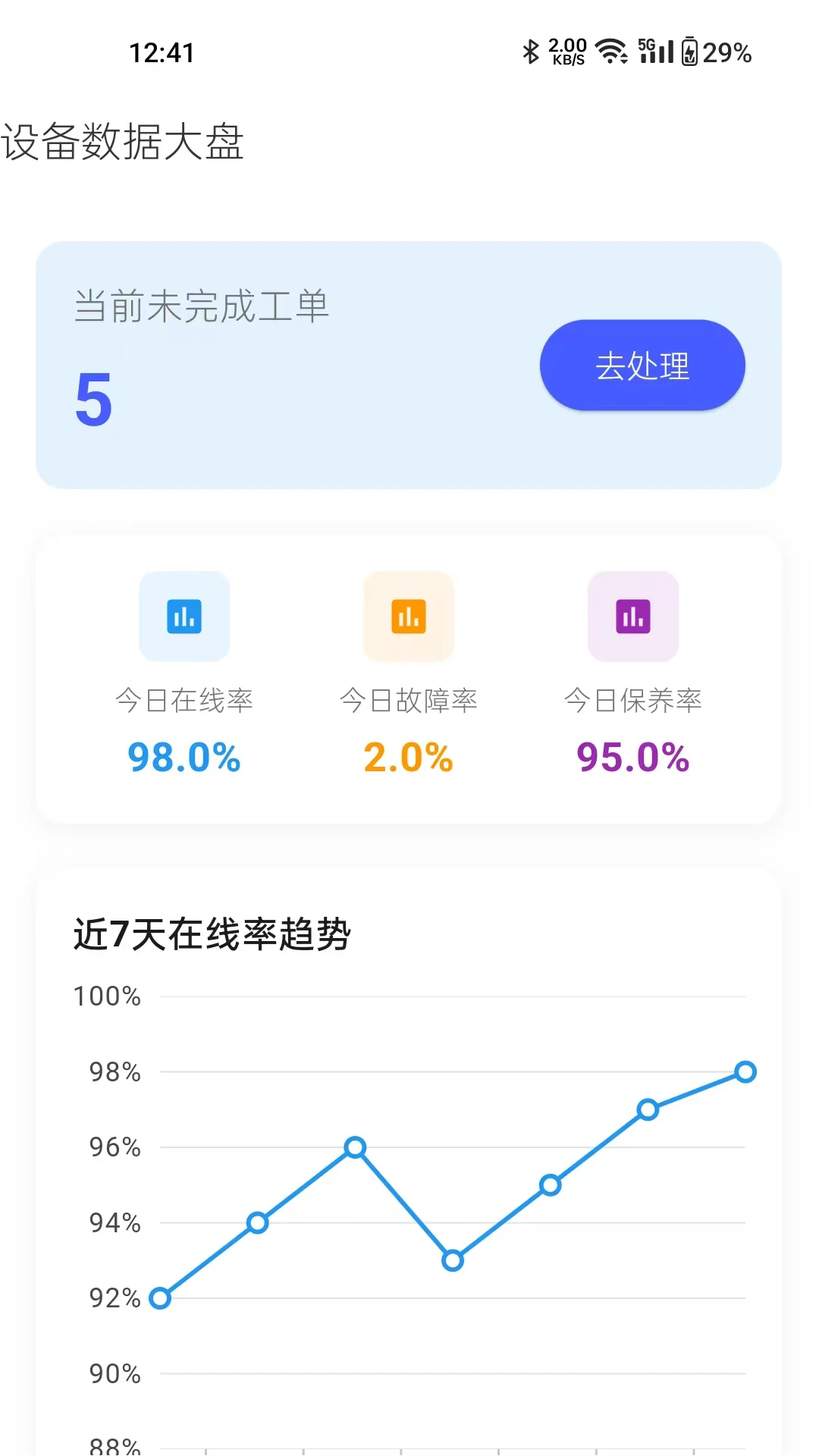Viewport: 819px width, 1456px height.
Task: Select the 2.0% fault rate value
Action: pyautogui.click(x=408, y=757)
